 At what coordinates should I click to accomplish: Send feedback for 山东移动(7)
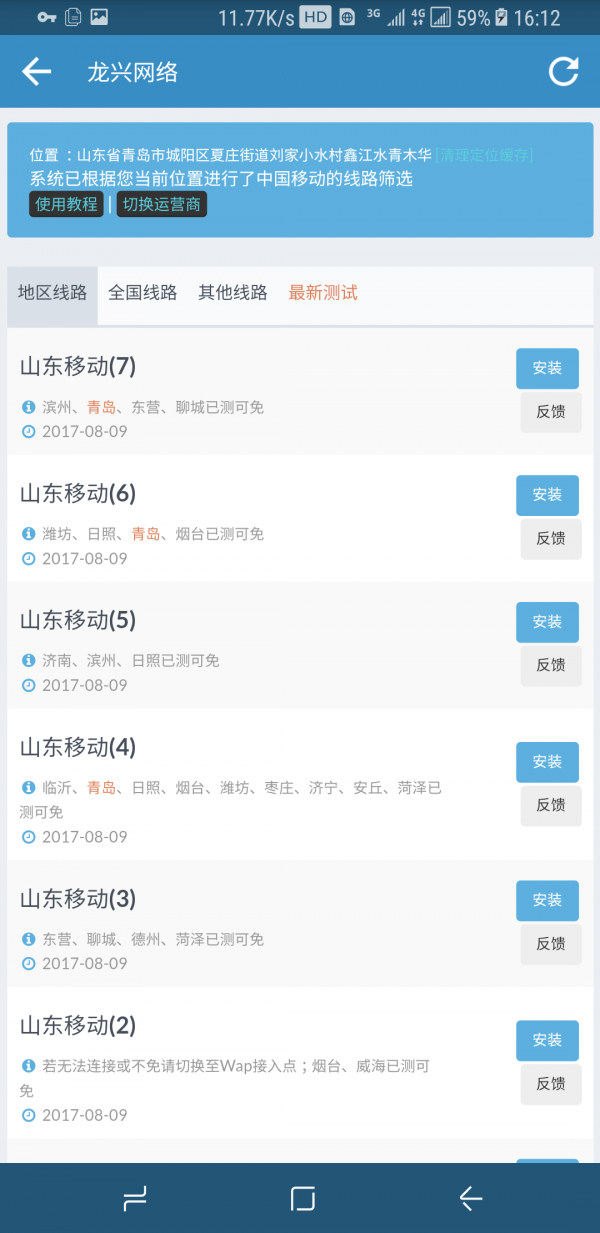(551, 412)
